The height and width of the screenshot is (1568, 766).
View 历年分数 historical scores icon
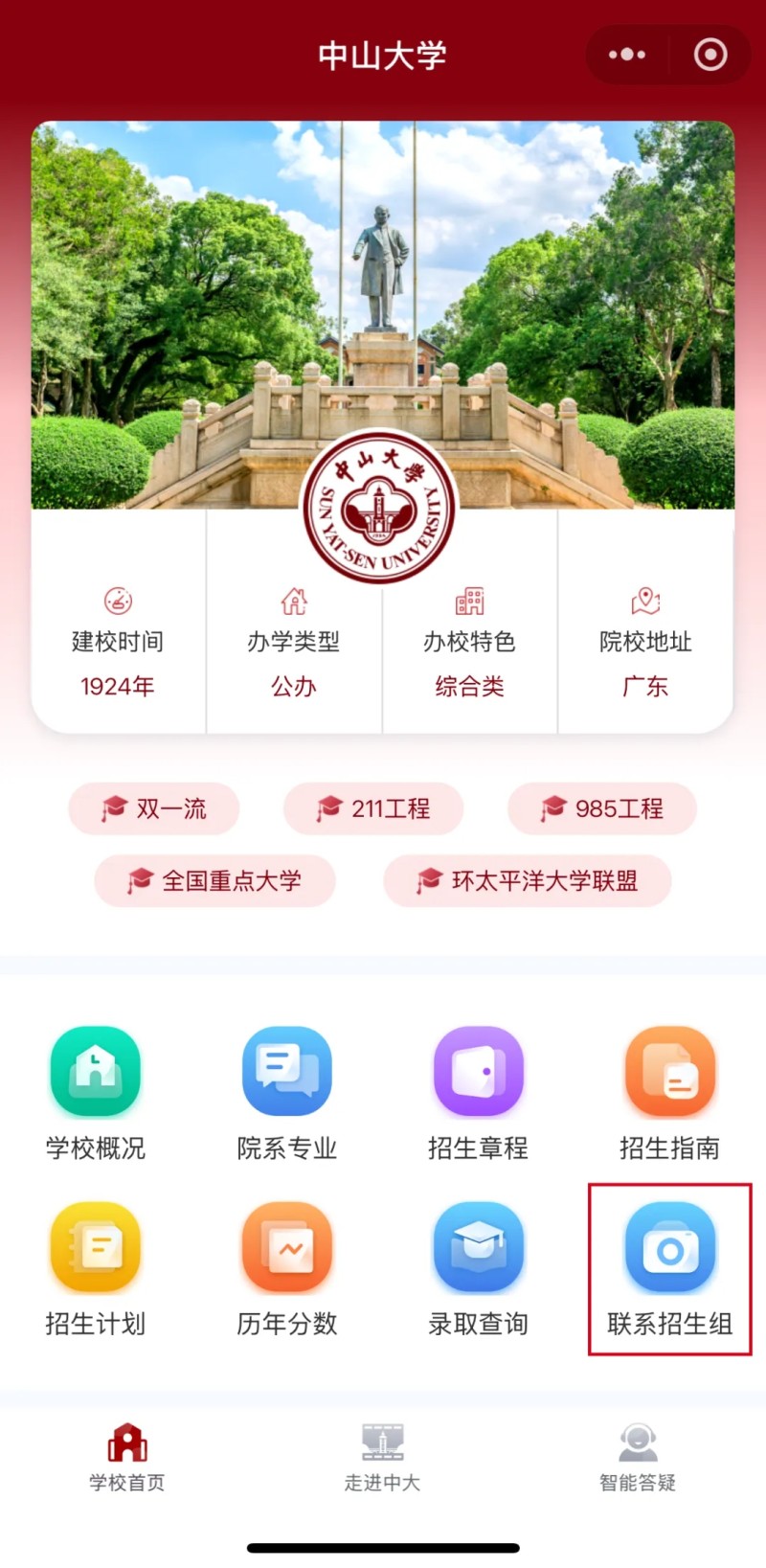tap(286, 1247)
